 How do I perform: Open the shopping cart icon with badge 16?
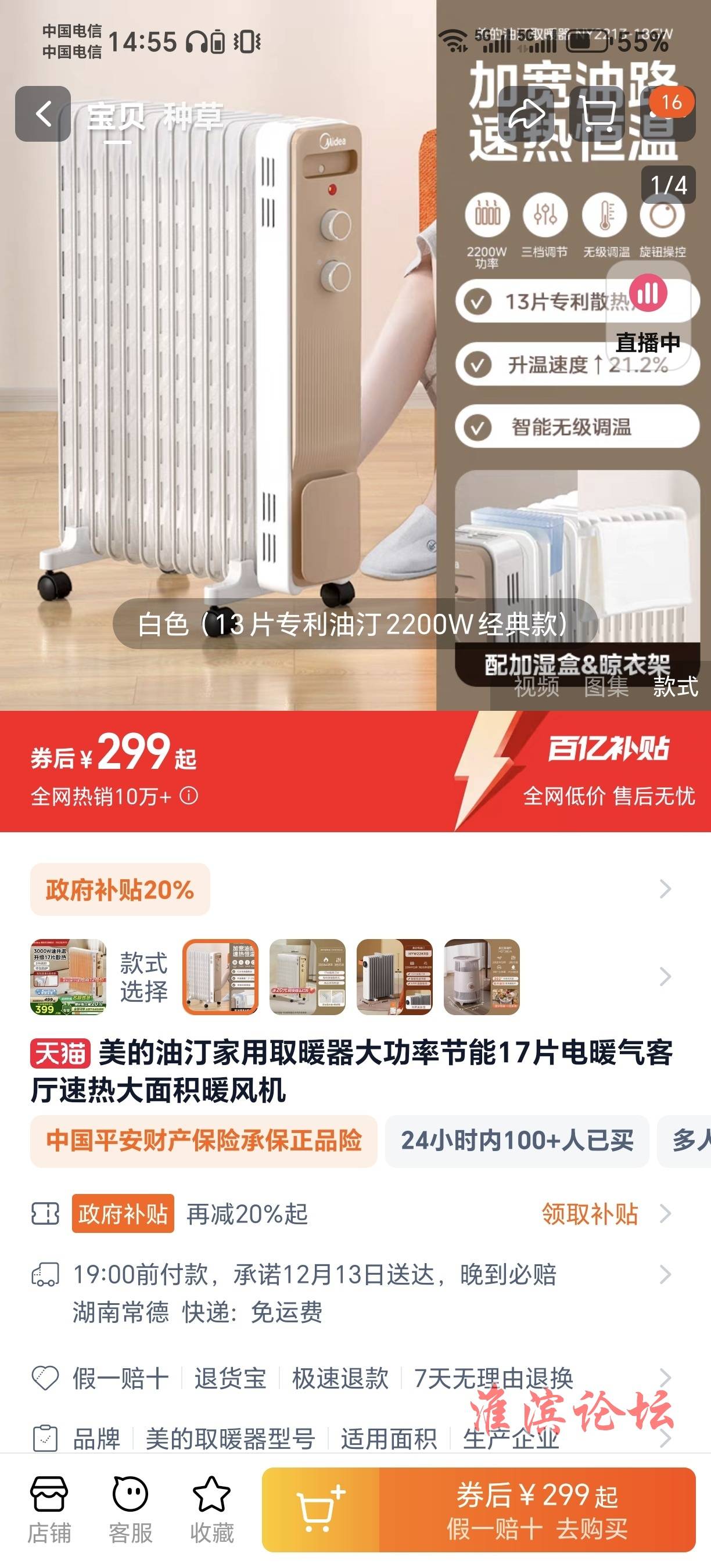pos(598,114)
